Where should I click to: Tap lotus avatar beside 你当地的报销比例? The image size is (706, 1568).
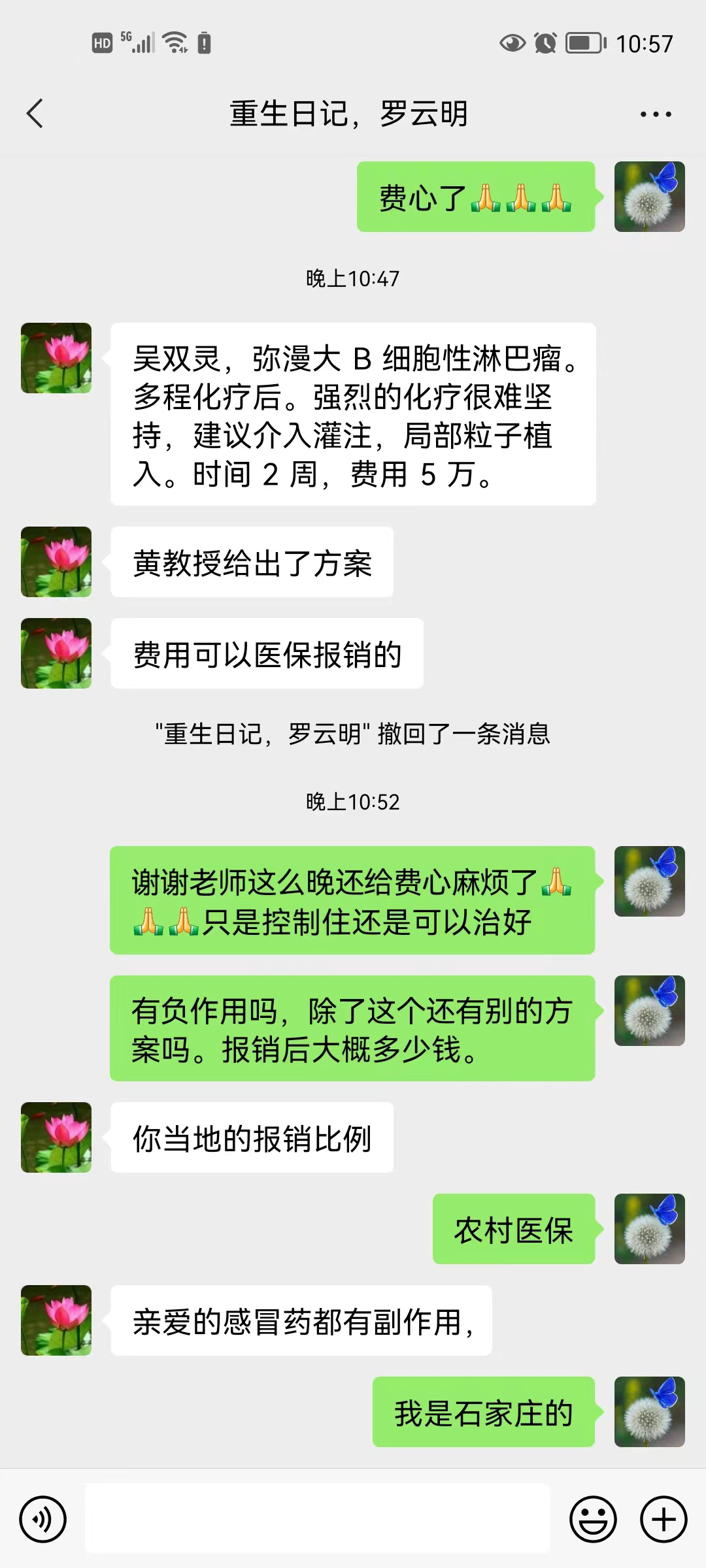(56, 1137)
